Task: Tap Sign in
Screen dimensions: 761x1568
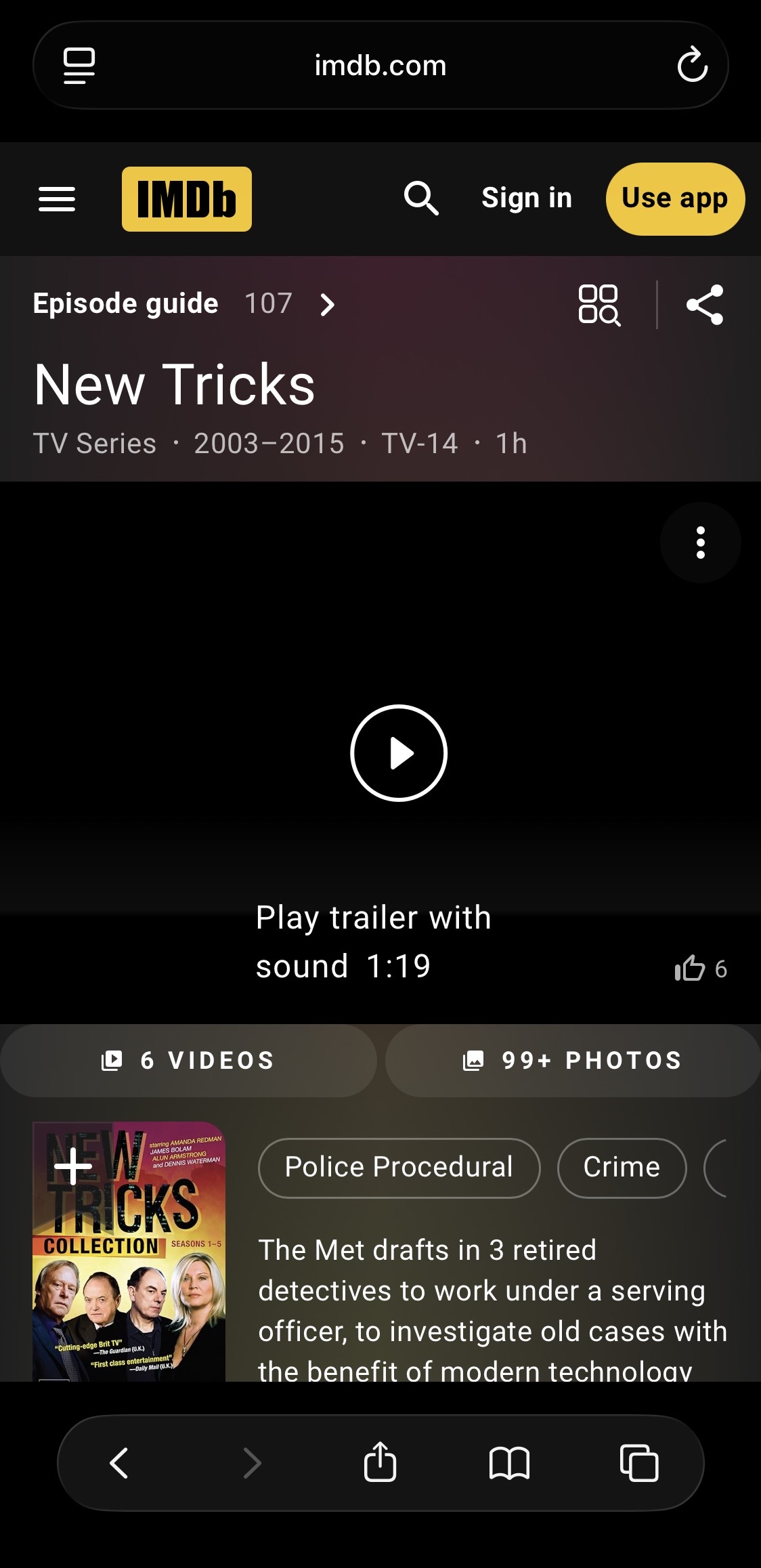Action: 527,198
